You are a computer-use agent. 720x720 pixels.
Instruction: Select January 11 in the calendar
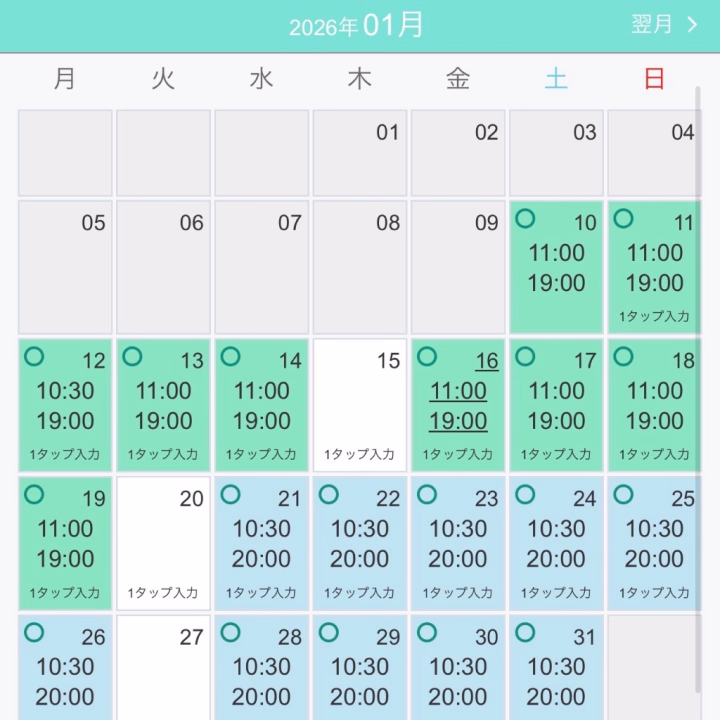(654, 267)
